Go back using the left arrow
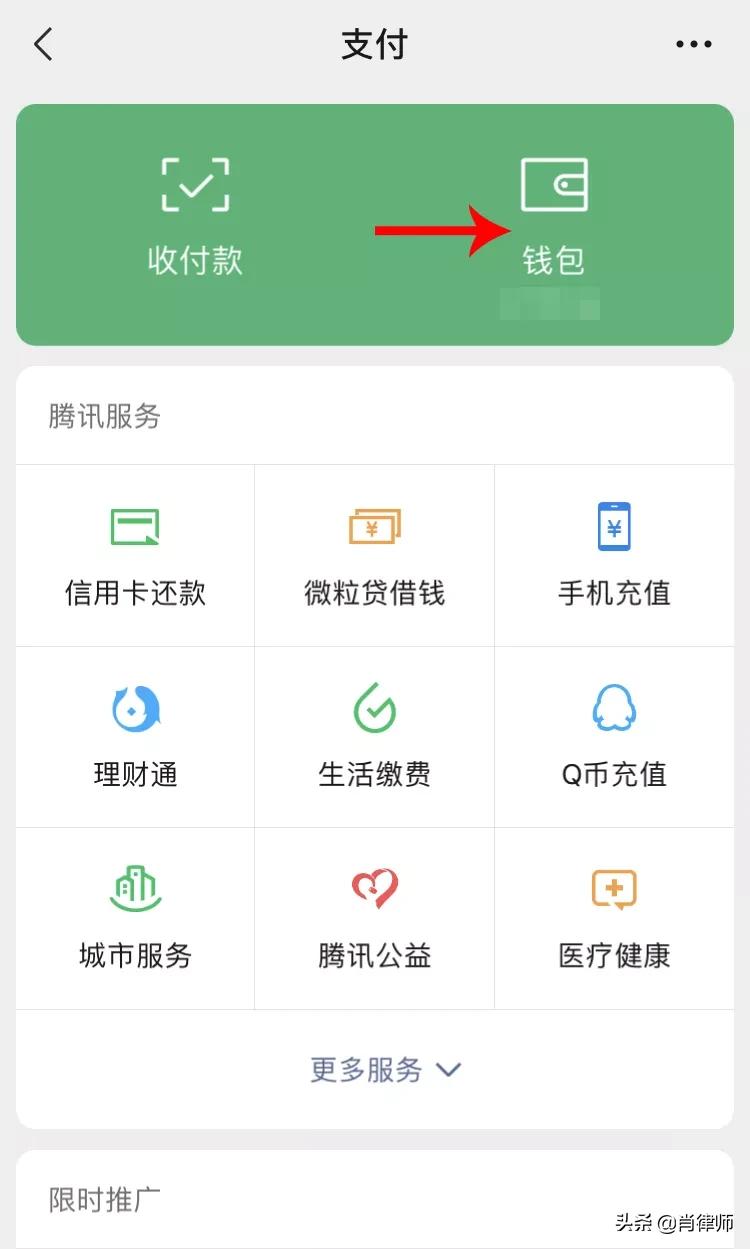750x1249 pixels. pyautogui.click(x=42, y=44)
